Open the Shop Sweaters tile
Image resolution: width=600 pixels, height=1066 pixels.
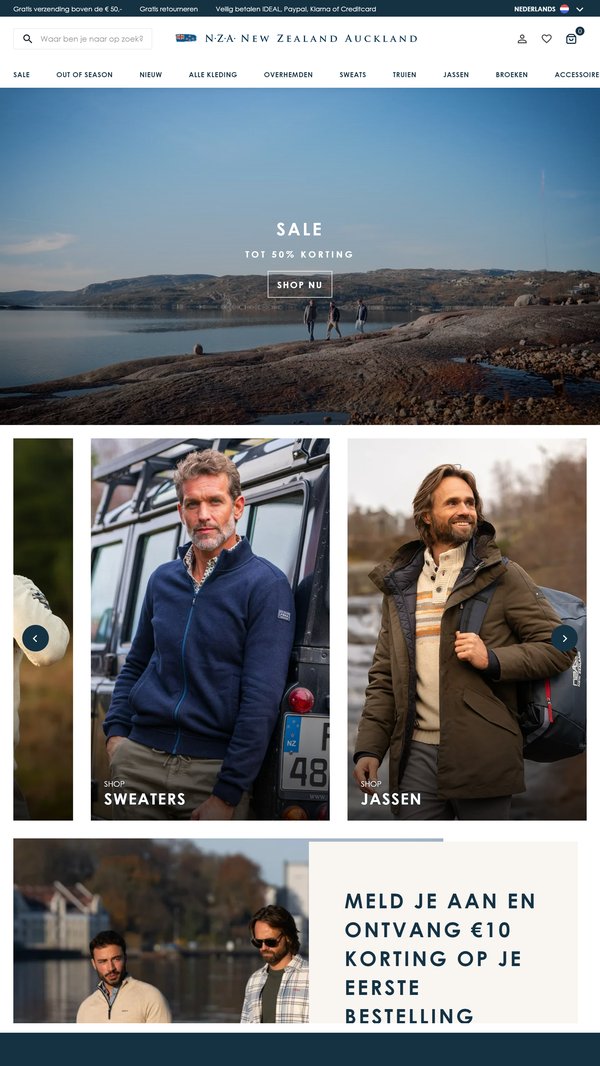point(210,630)
